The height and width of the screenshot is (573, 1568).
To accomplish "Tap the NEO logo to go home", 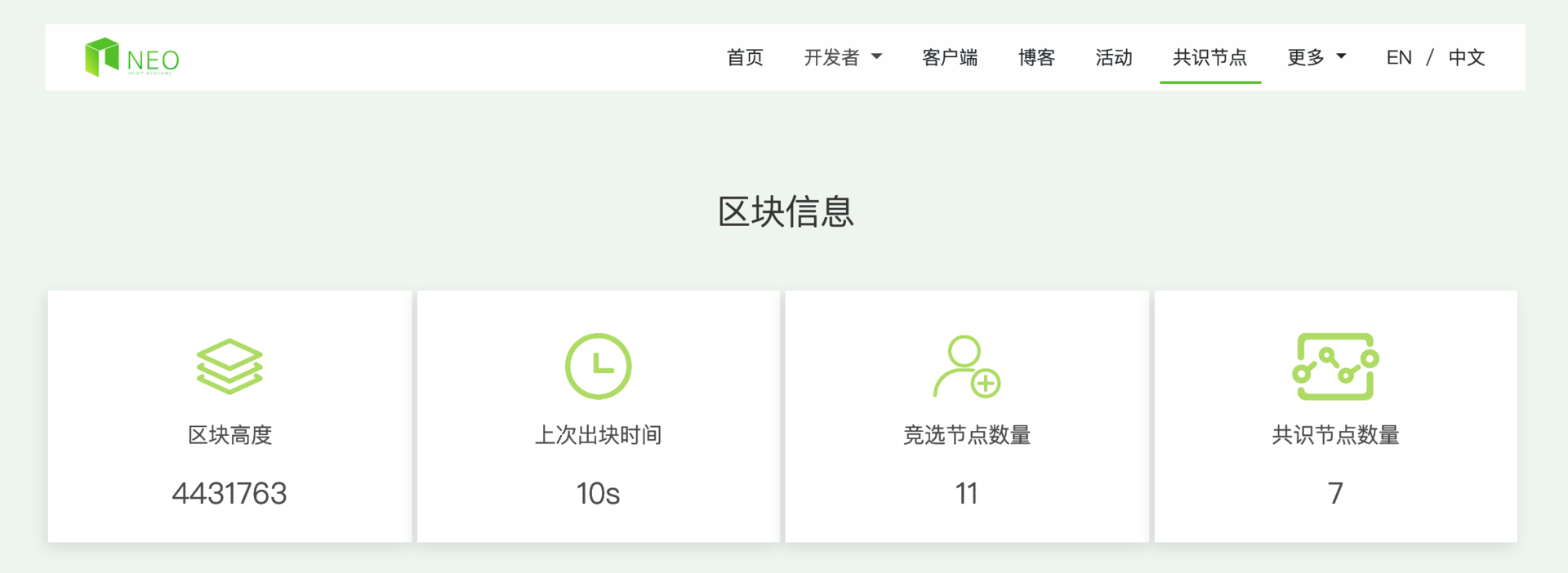I will point(131,58).
